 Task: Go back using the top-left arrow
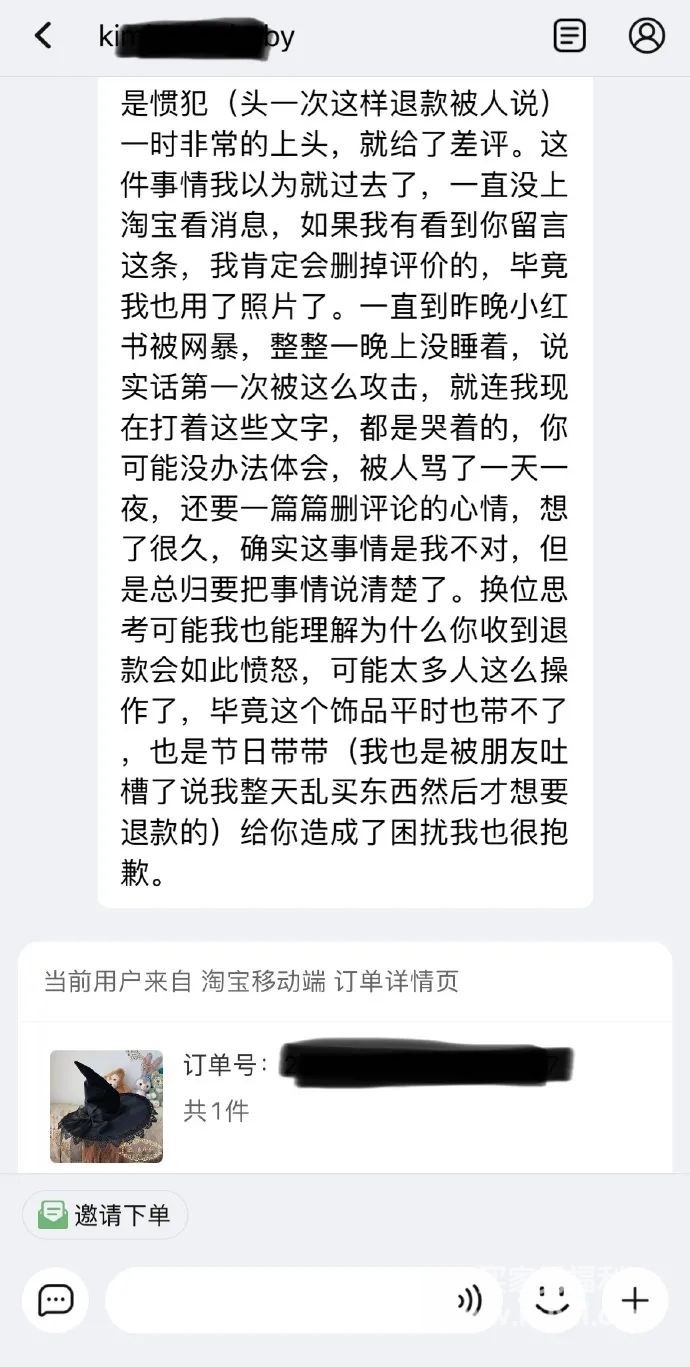pyautogui.click(x=43, y=36)
